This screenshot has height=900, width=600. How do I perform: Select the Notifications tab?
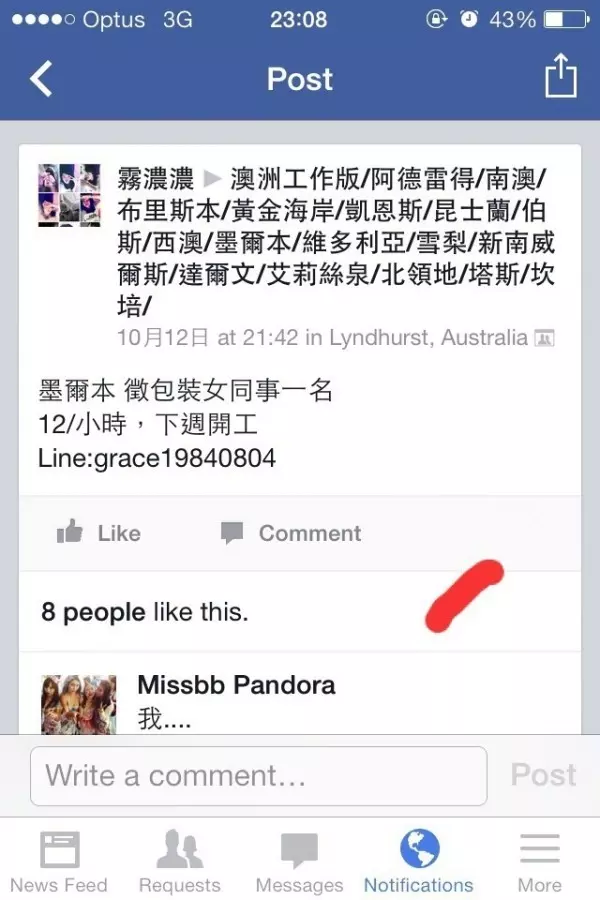tap(419, 862)
